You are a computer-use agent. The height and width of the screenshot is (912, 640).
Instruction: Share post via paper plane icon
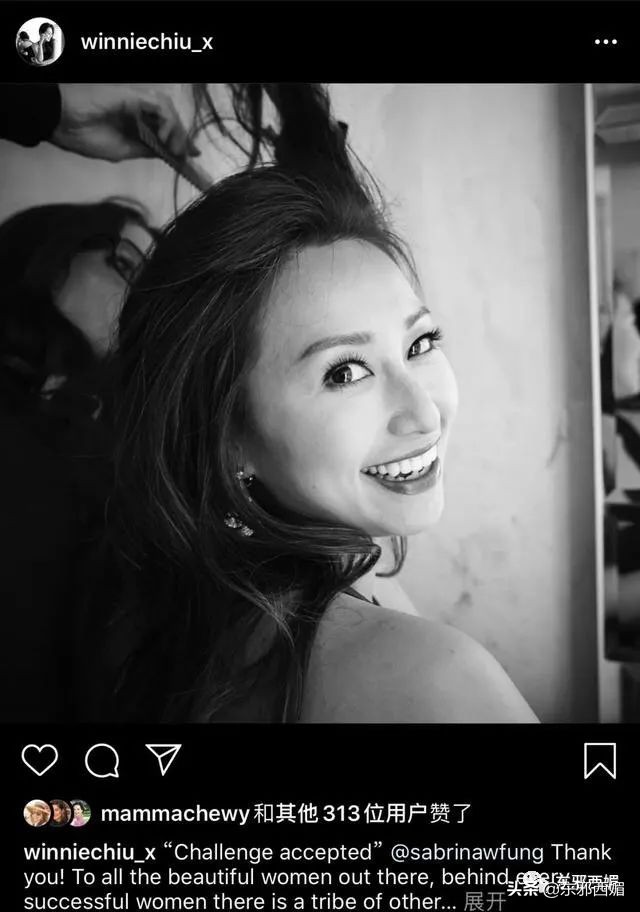pos(163,759)
